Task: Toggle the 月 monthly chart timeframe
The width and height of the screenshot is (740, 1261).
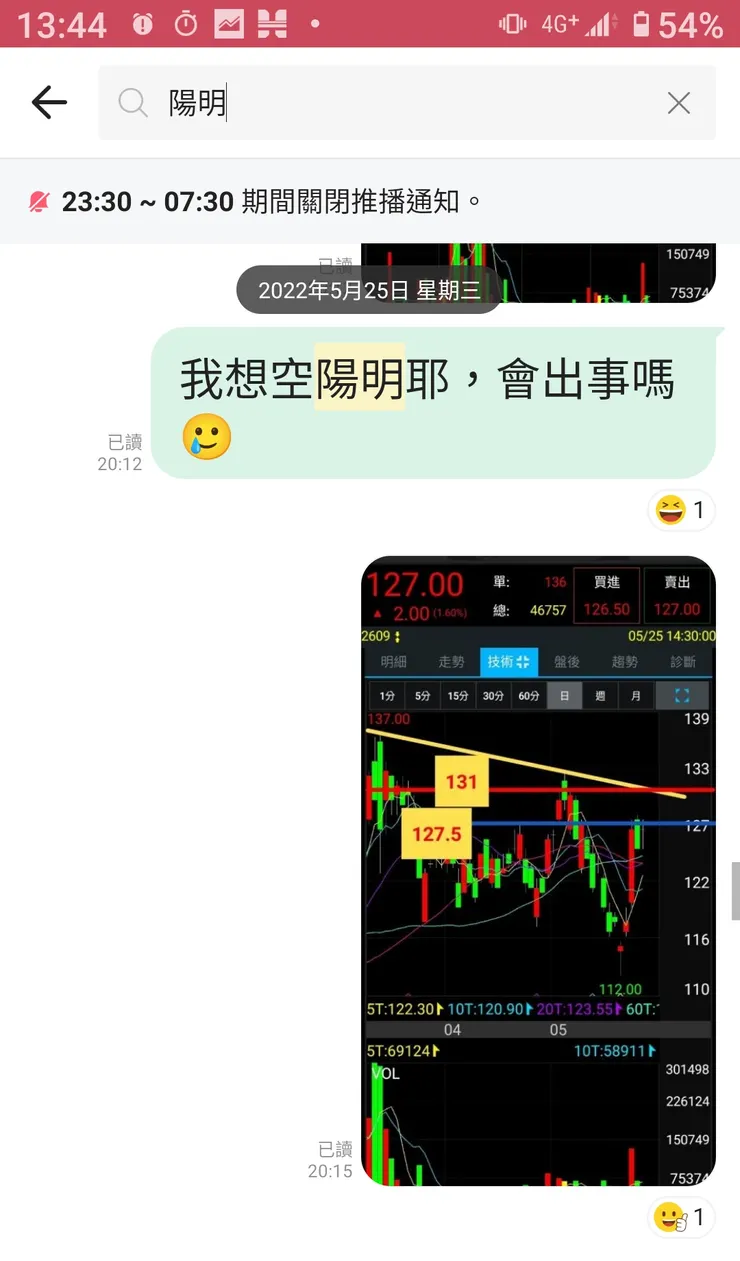Action: point(636,695)
